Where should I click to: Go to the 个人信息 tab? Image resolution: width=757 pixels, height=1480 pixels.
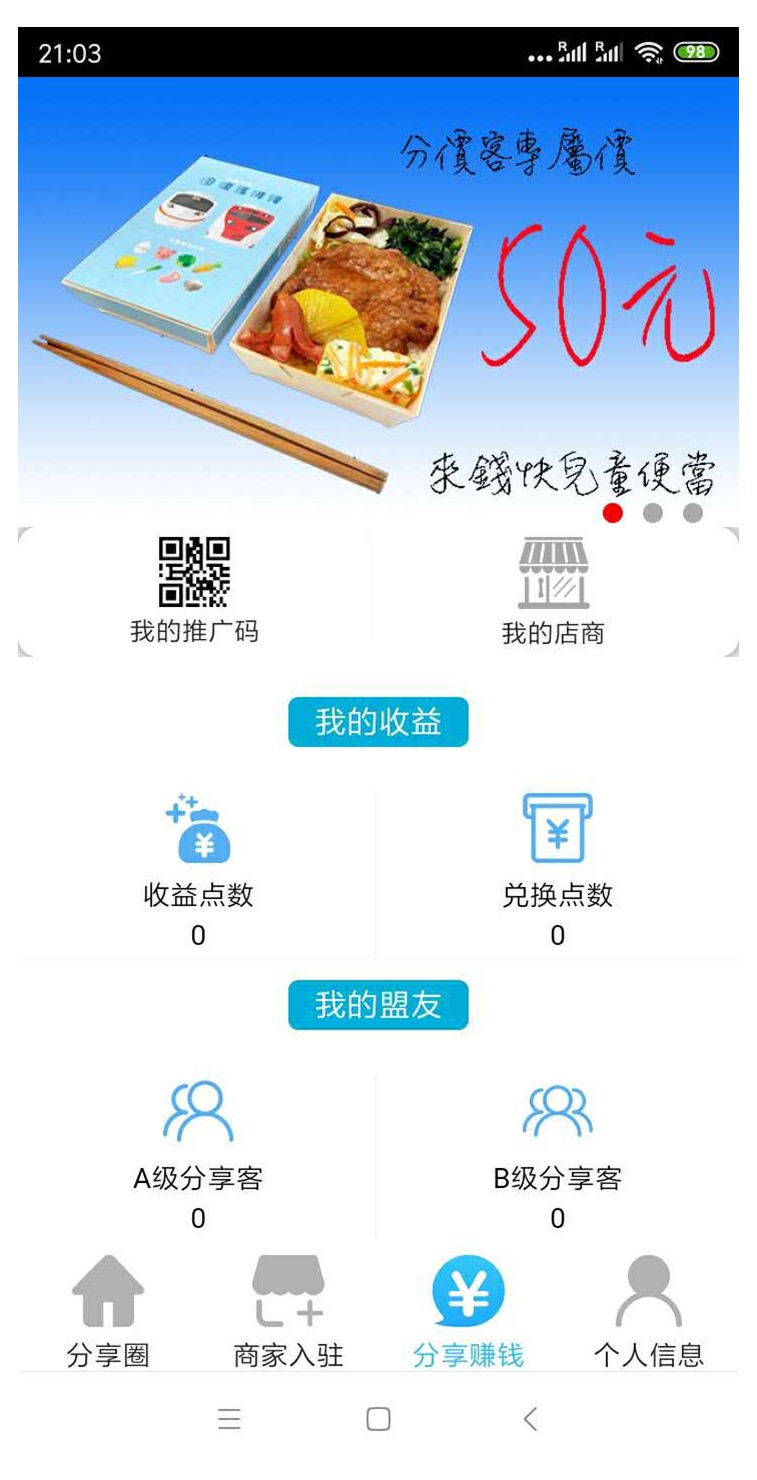648,1312
